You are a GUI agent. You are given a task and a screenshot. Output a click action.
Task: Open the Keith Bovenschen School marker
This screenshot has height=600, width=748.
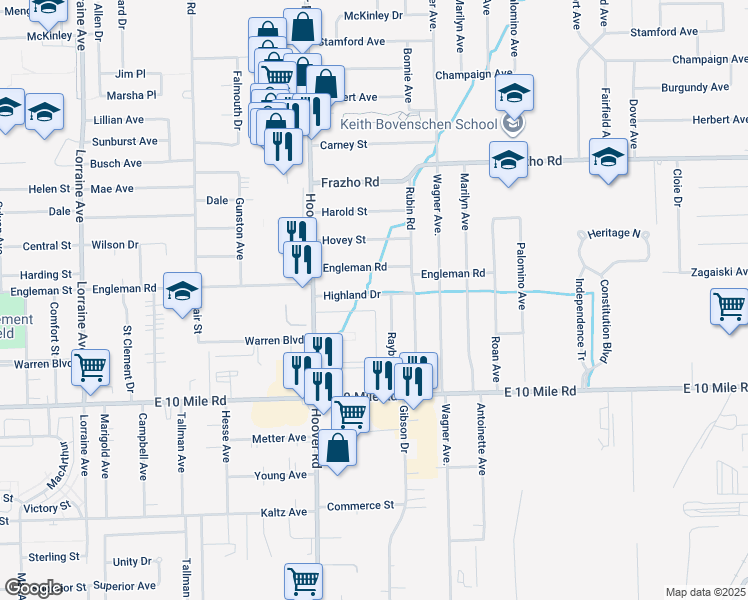513,97
